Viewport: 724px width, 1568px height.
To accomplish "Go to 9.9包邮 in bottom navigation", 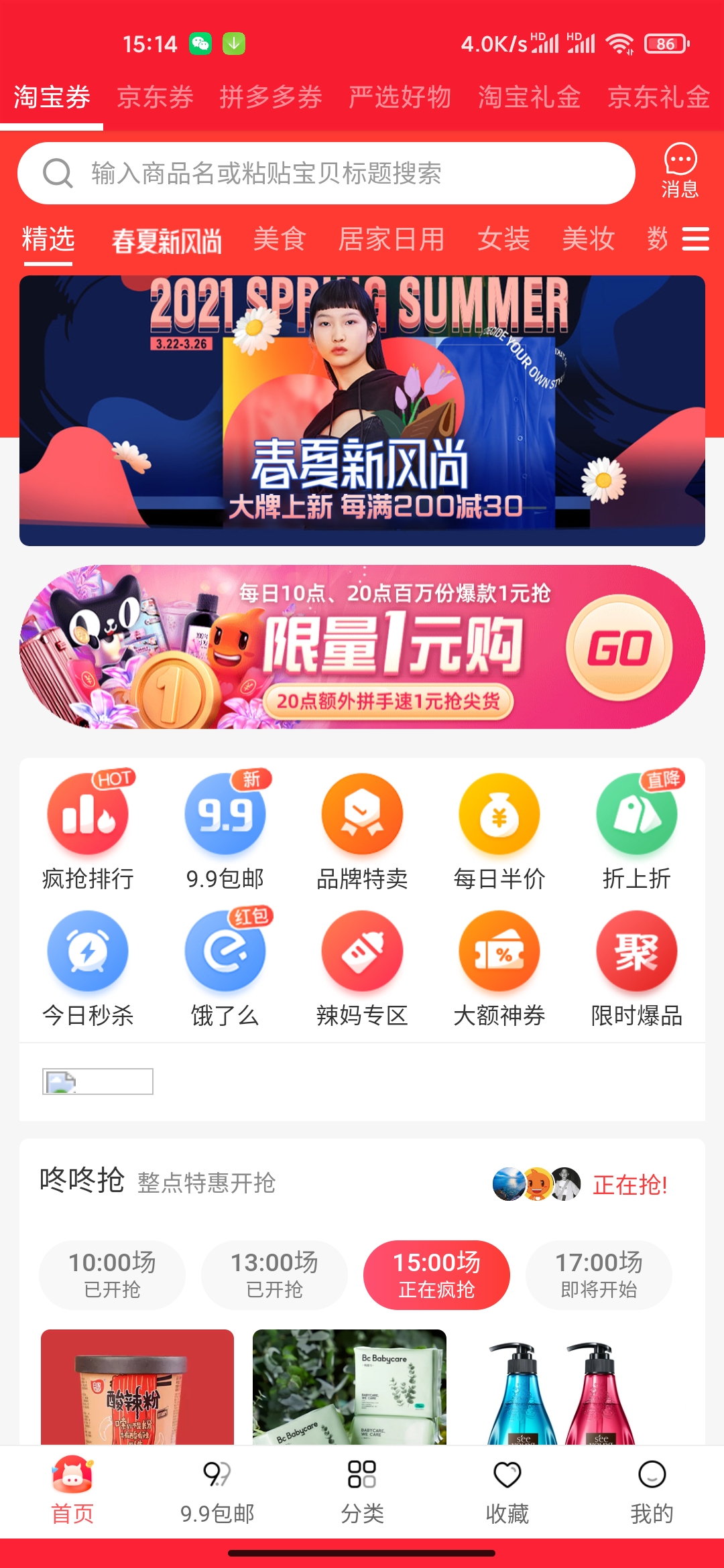I will 217,1492.
